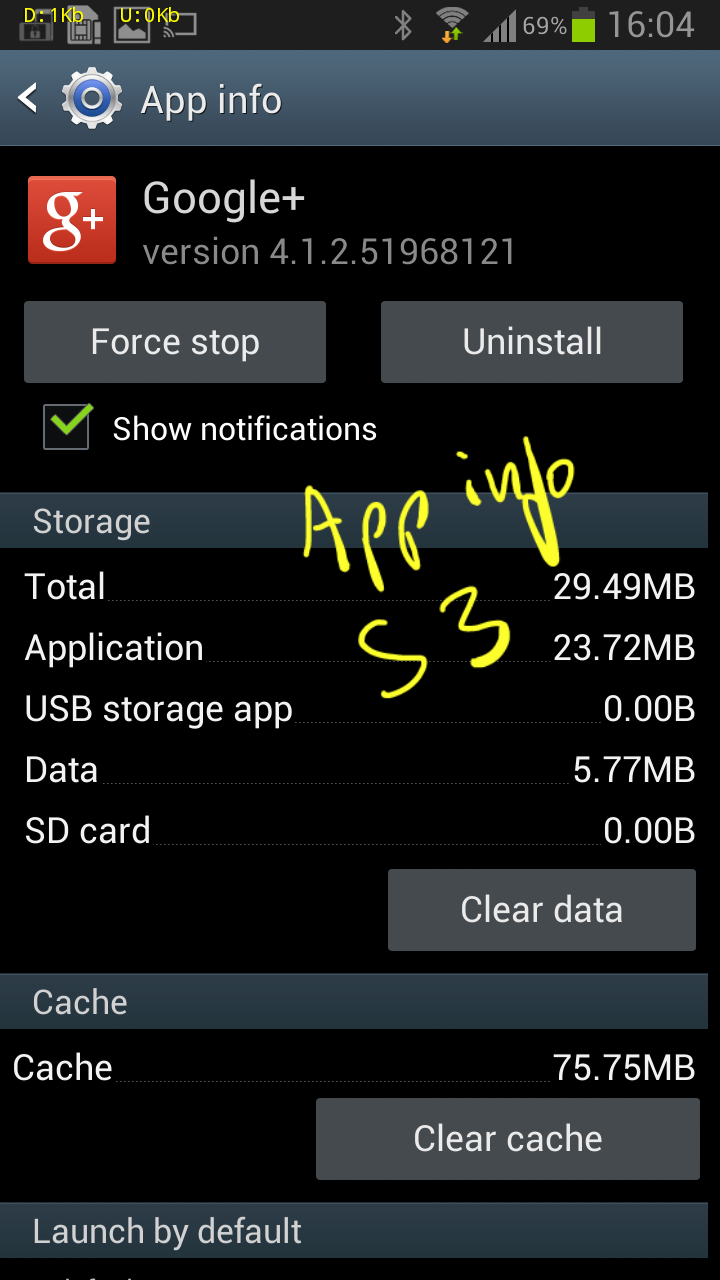Expand the Storage section header

pyautogui.click(x=92, y=520)
